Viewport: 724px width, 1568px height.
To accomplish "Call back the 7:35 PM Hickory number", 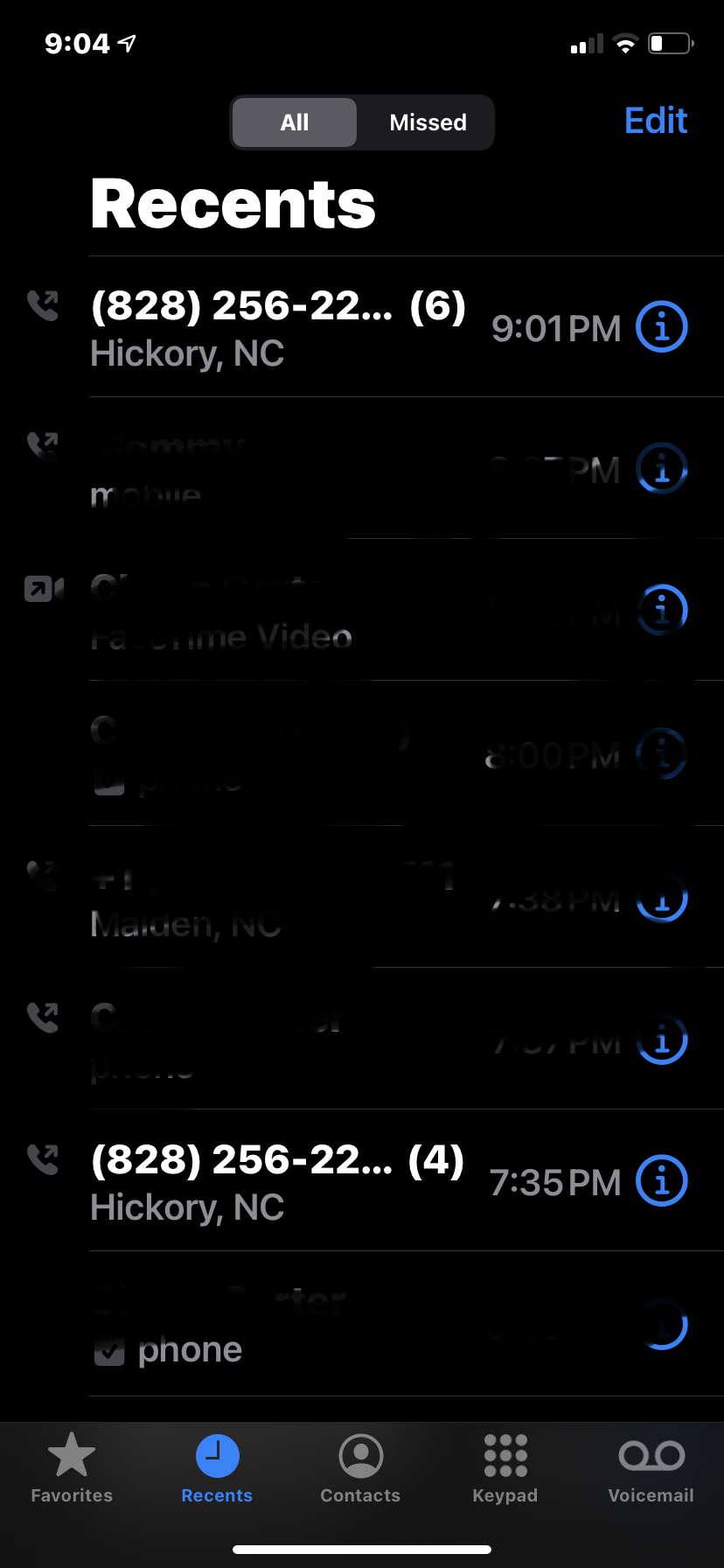I will click(x=278, y=1181).
